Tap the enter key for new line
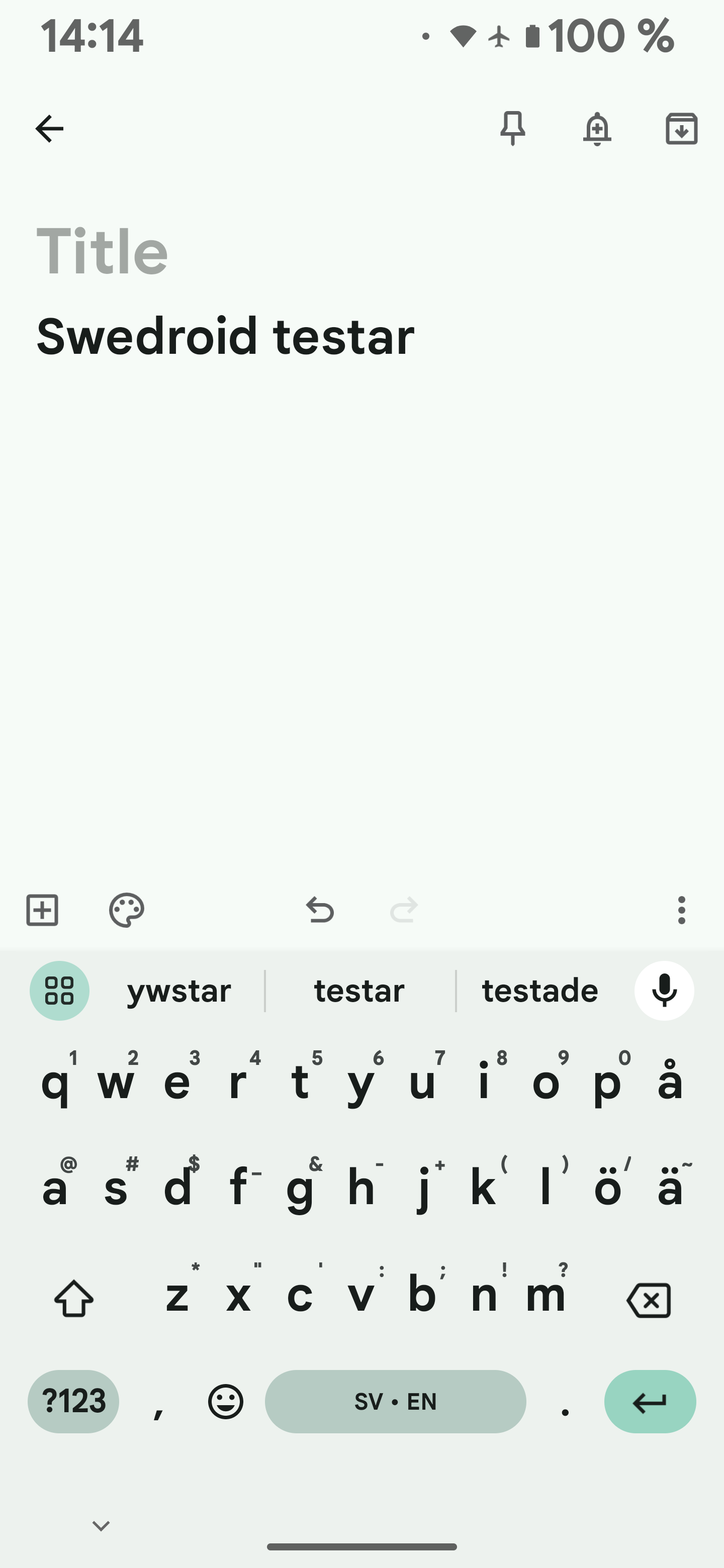724x1568 pixels. pyautogui.click(x=650, y=1401)
